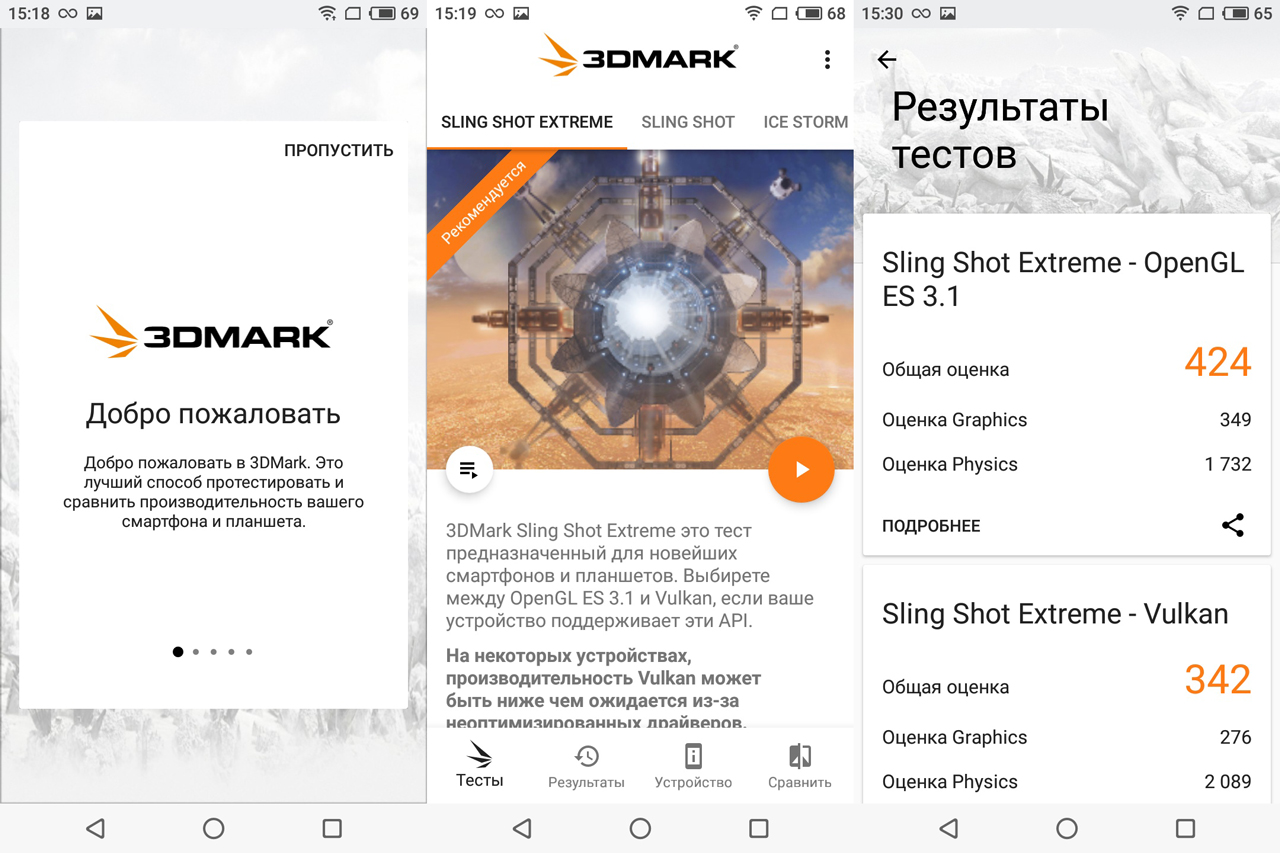1280x853 pixels.
Task: Open the overflow menu next to the 3DMark logo
Action: (827, 60)
